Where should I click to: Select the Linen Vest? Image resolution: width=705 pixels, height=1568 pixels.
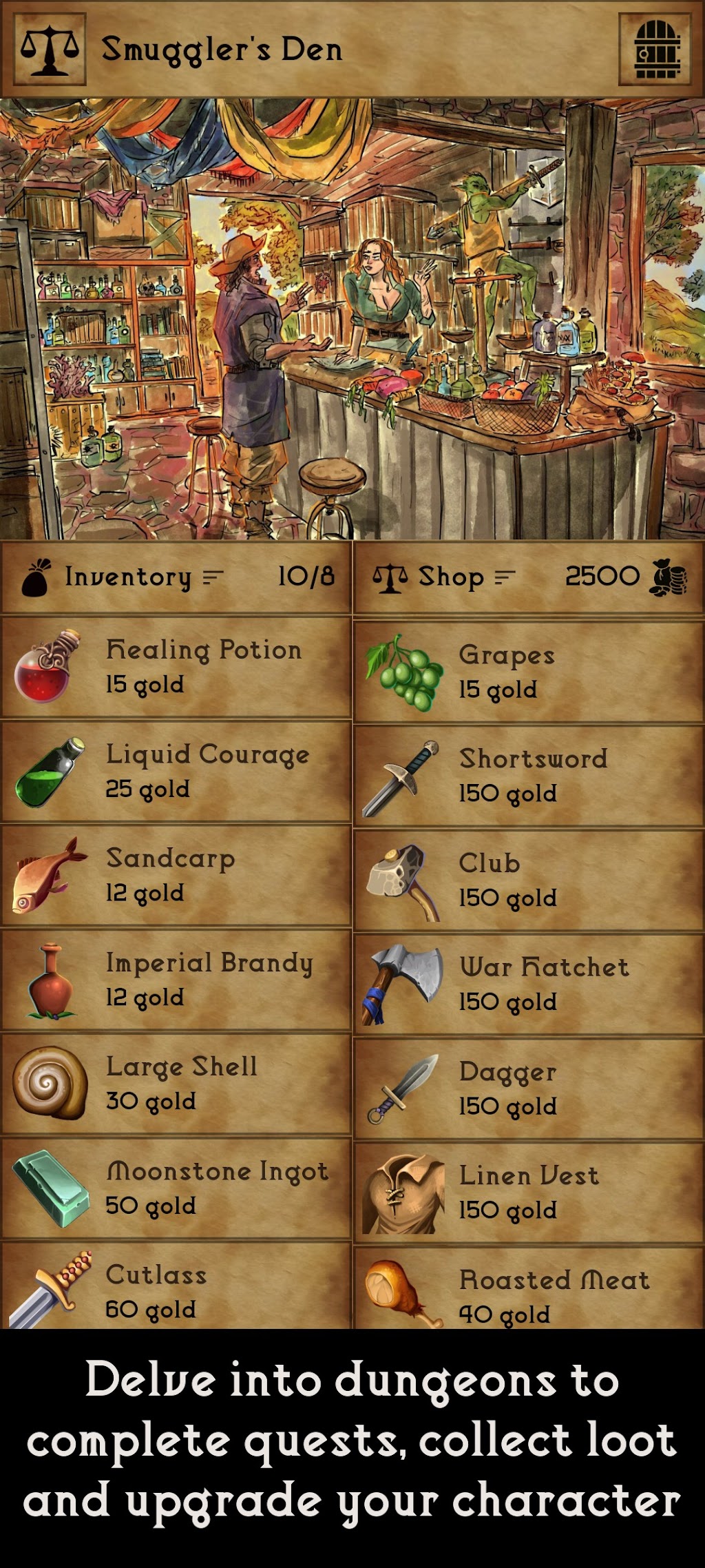click(x=528, y=1193)
